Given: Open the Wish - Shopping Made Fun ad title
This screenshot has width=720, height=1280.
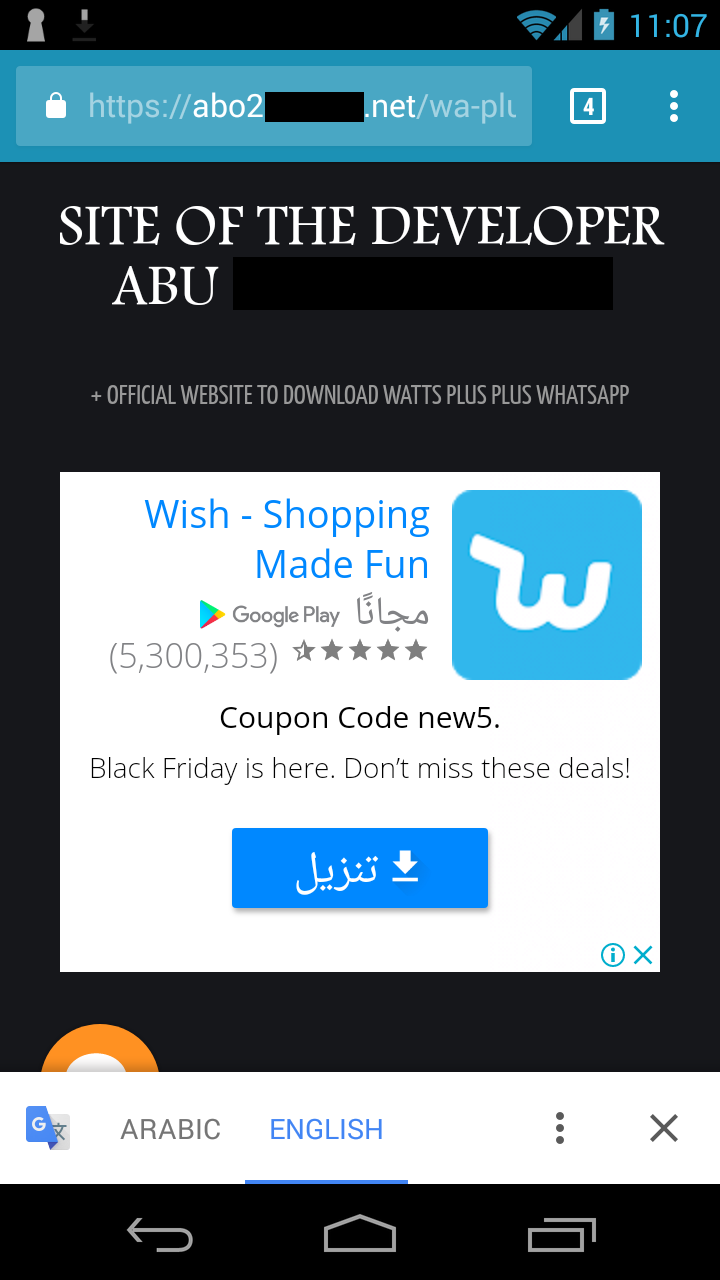Looking at the screenshot, I should coord(288,539).
